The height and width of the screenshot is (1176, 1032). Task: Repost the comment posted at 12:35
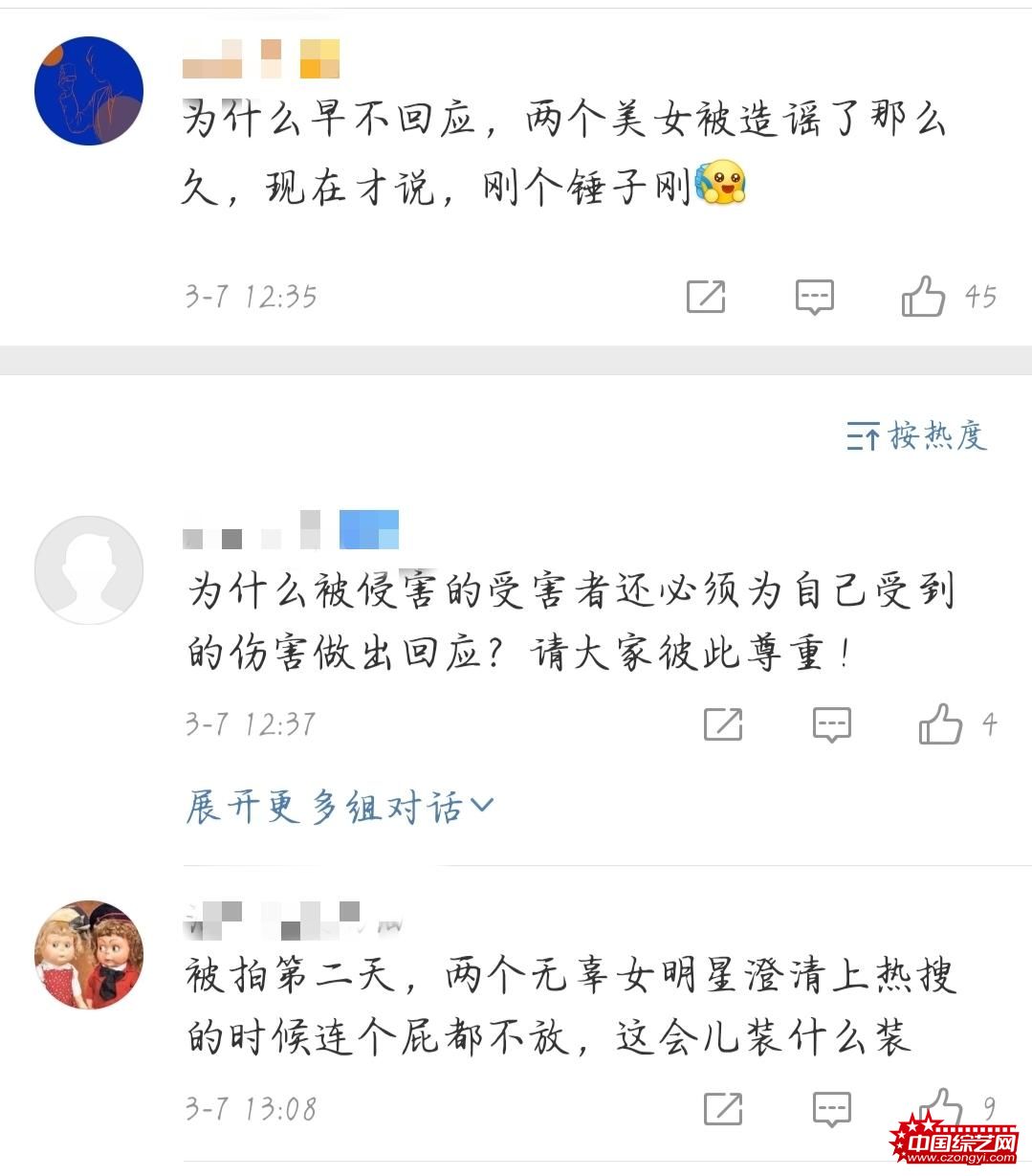click(x=706, y=297)
